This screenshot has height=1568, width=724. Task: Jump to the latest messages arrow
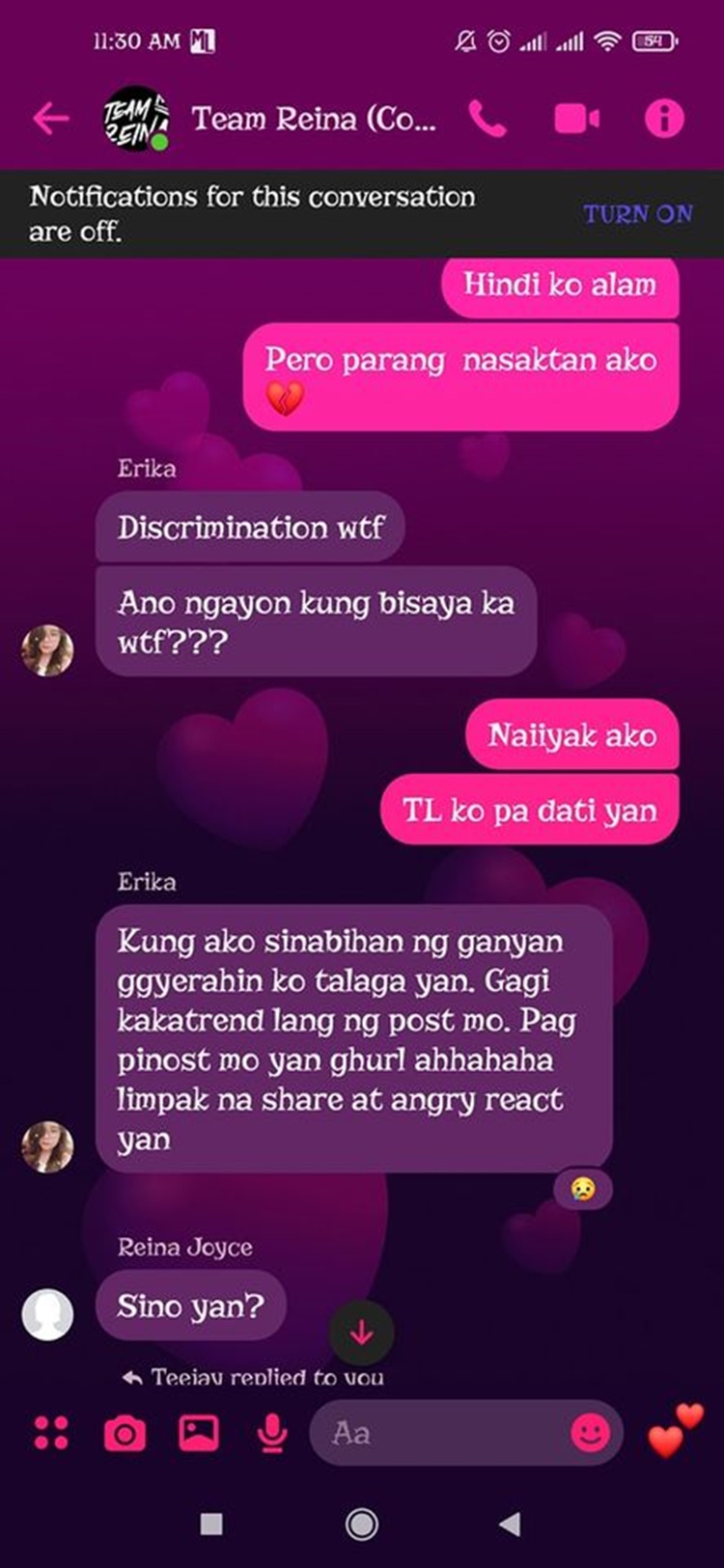(361, 1333)
